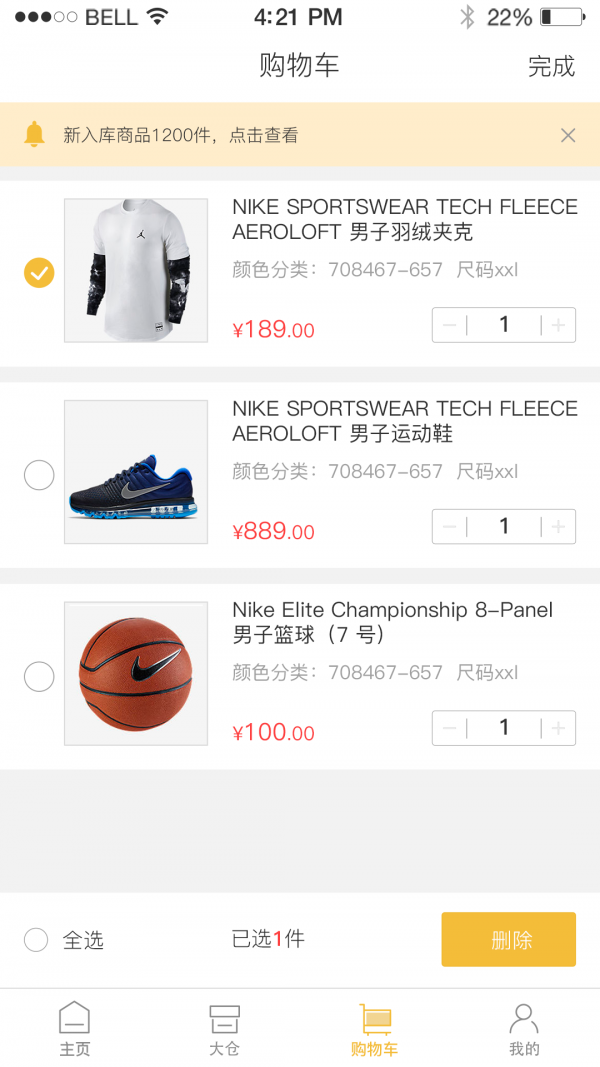The height and width of the screenshot is (1067, 600).
Task: Increase quantity of the 男子运动鞋
Action: point(558,527)
